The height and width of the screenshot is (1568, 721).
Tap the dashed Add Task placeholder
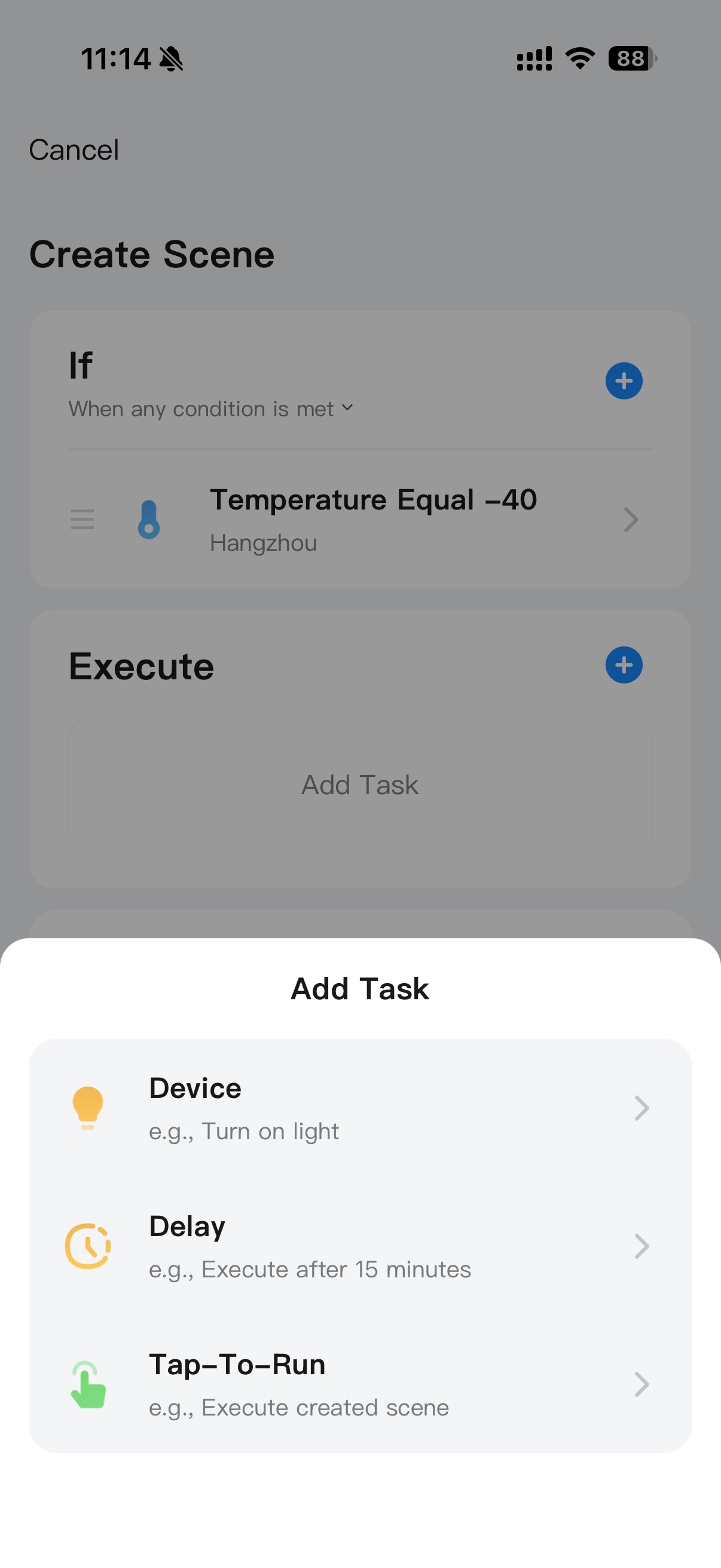360,785
